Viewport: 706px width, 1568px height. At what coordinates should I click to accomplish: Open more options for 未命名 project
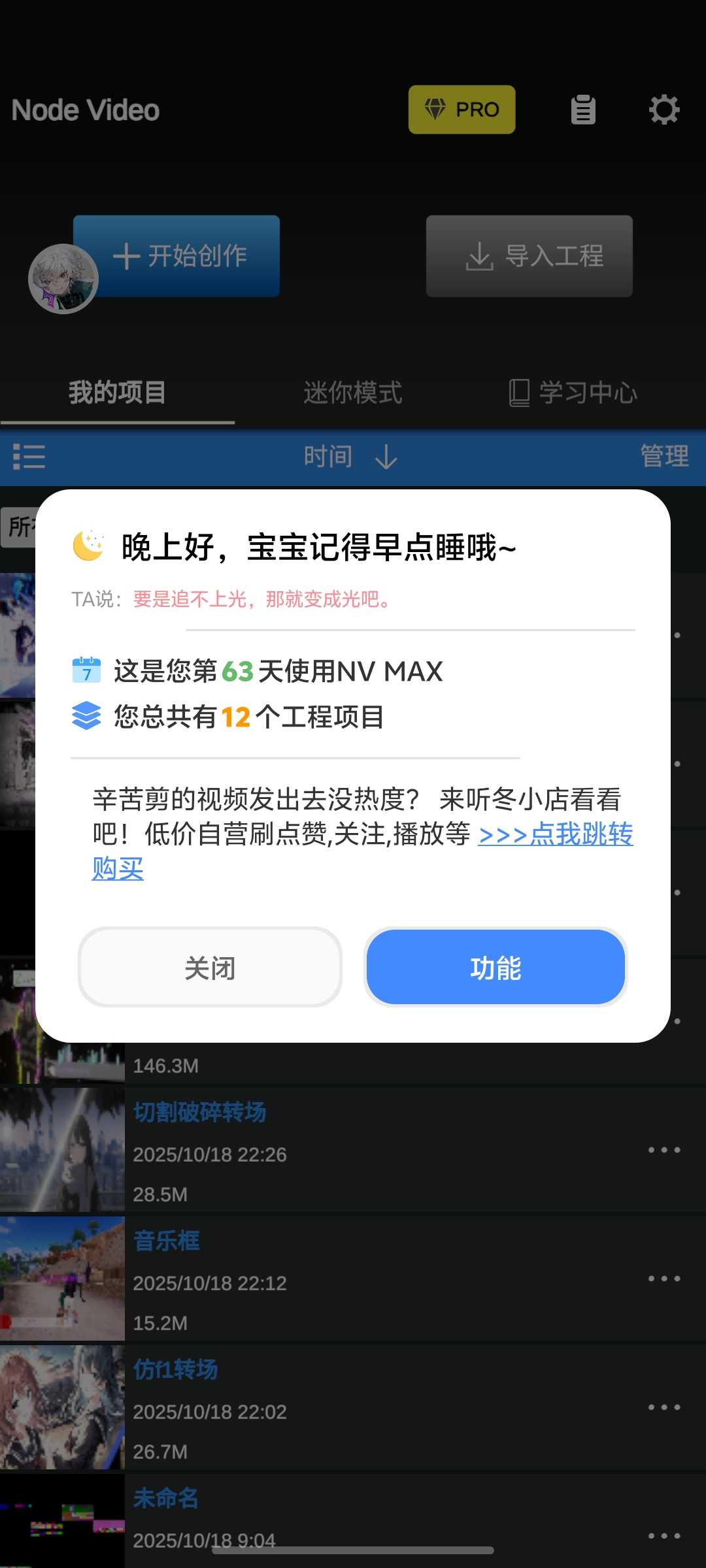(x=664, y=1536)
